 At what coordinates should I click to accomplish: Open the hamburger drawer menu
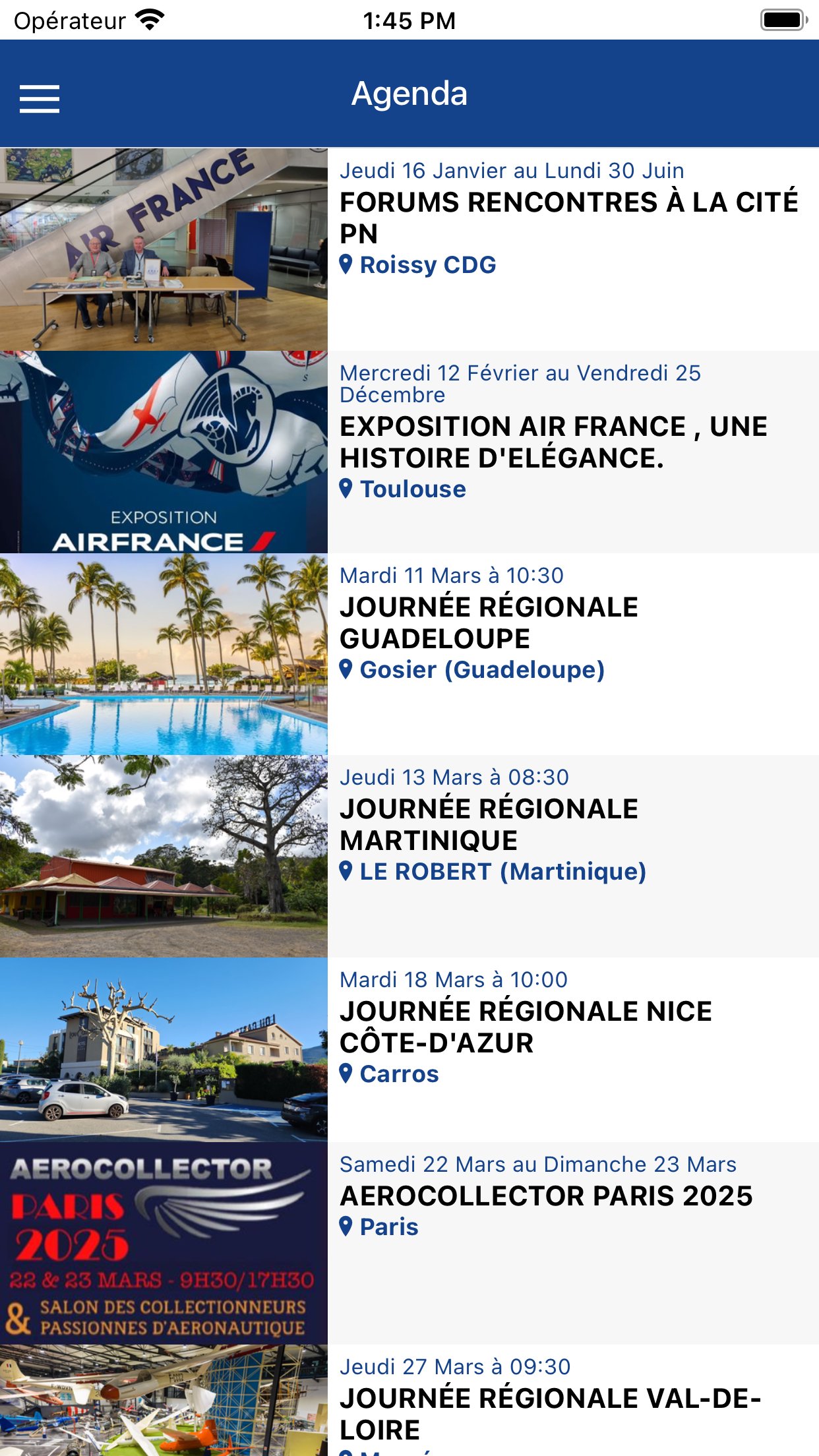40,99
